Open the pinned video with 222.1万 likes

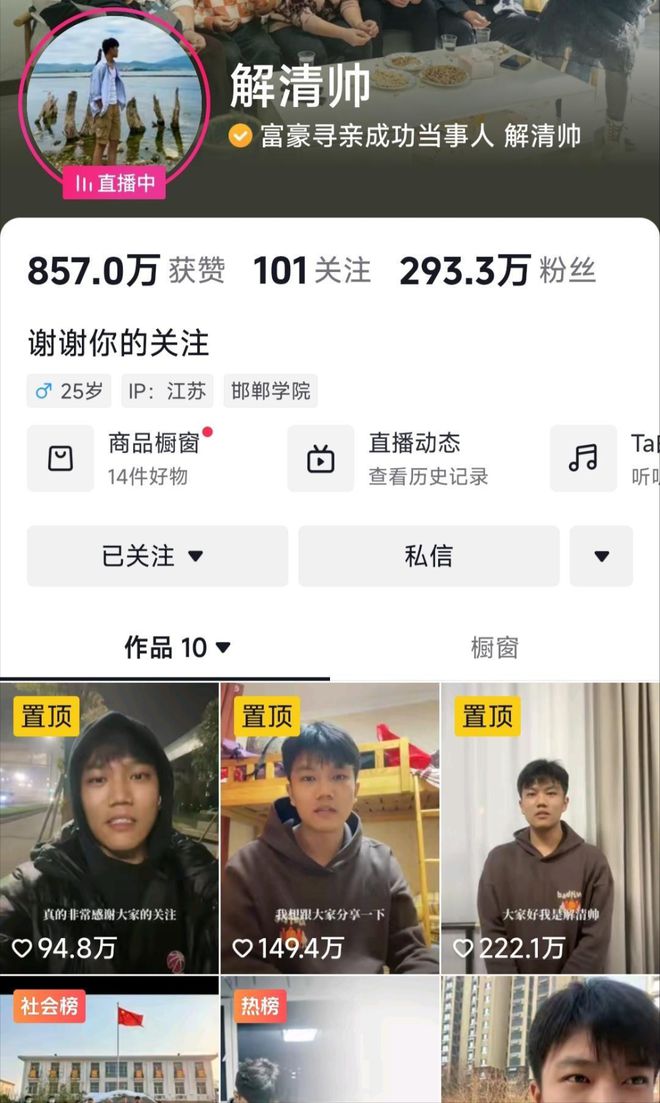[550, 828]
